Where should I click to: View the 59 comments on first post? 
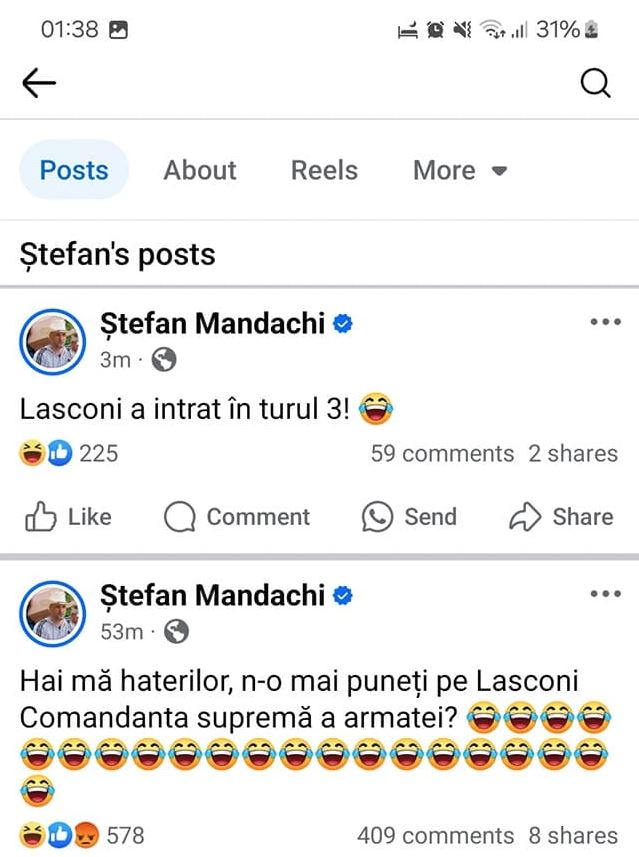point(442,453)
